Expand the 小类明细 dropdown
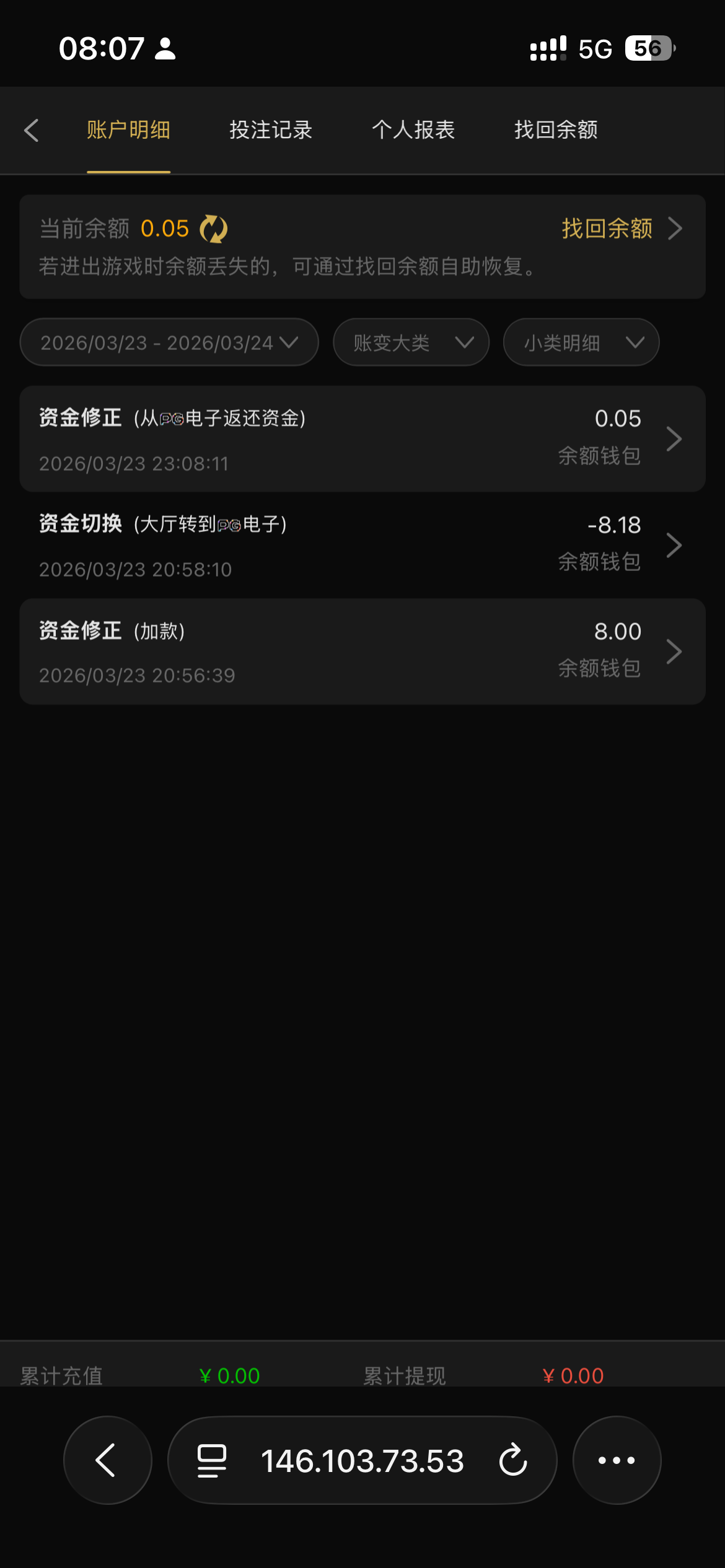This screenshot has width=725, height=1568. [x=581, y=342]
